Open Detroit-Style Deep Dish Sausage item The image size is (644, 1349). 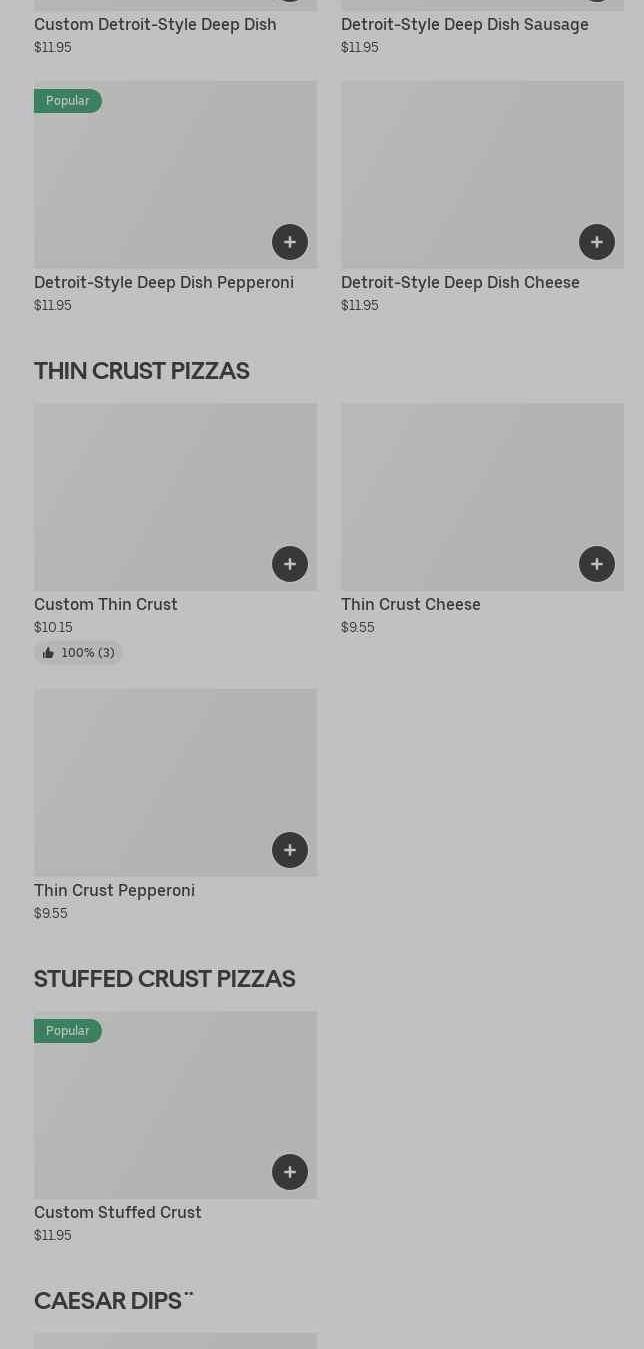465,24
